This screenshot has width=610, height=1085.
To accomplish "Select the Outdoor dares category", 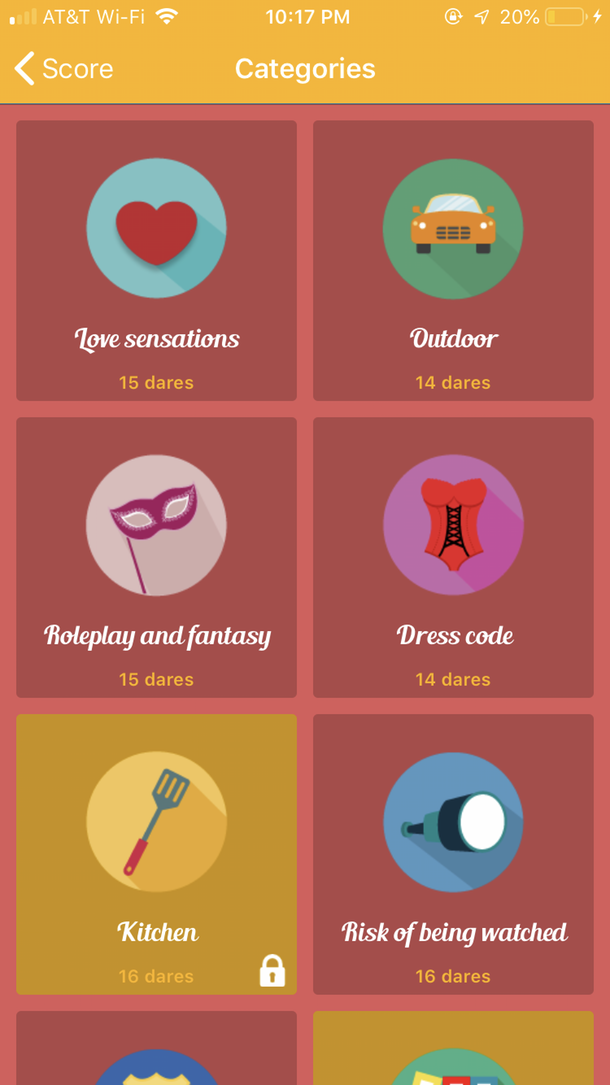I will [x=453, y=260].
